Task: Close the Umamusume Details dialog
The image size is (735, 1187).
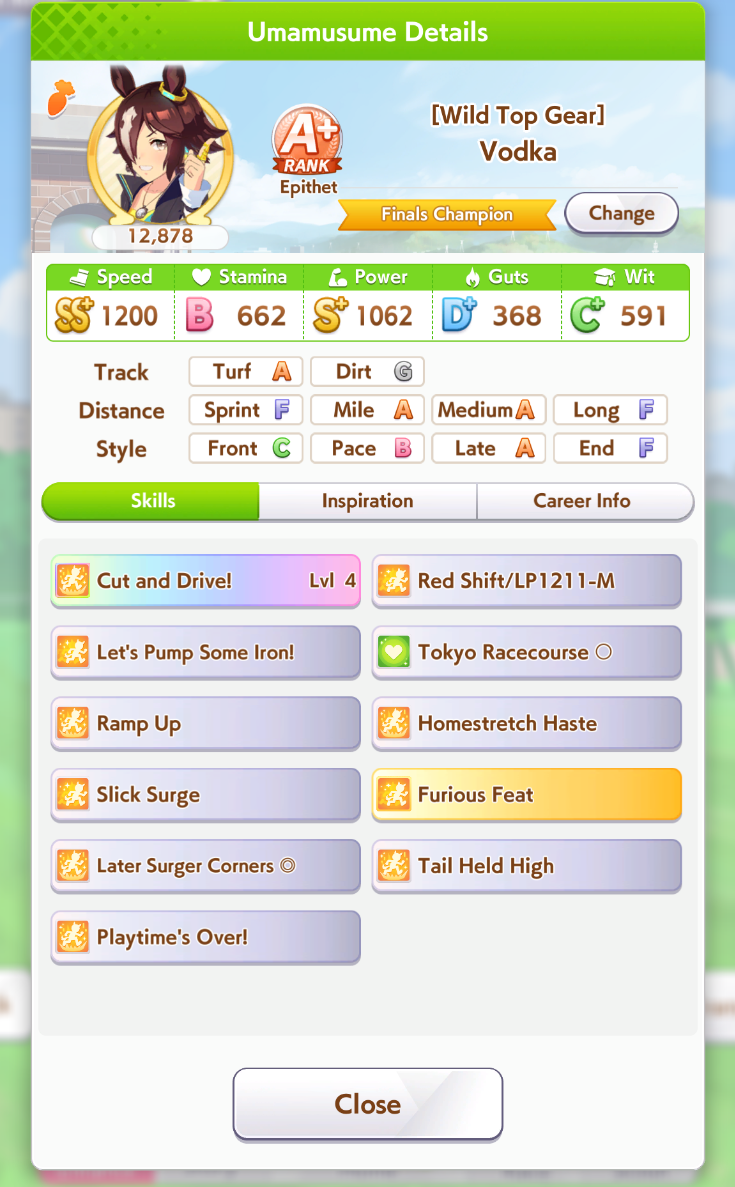Action: point(368,1104)
